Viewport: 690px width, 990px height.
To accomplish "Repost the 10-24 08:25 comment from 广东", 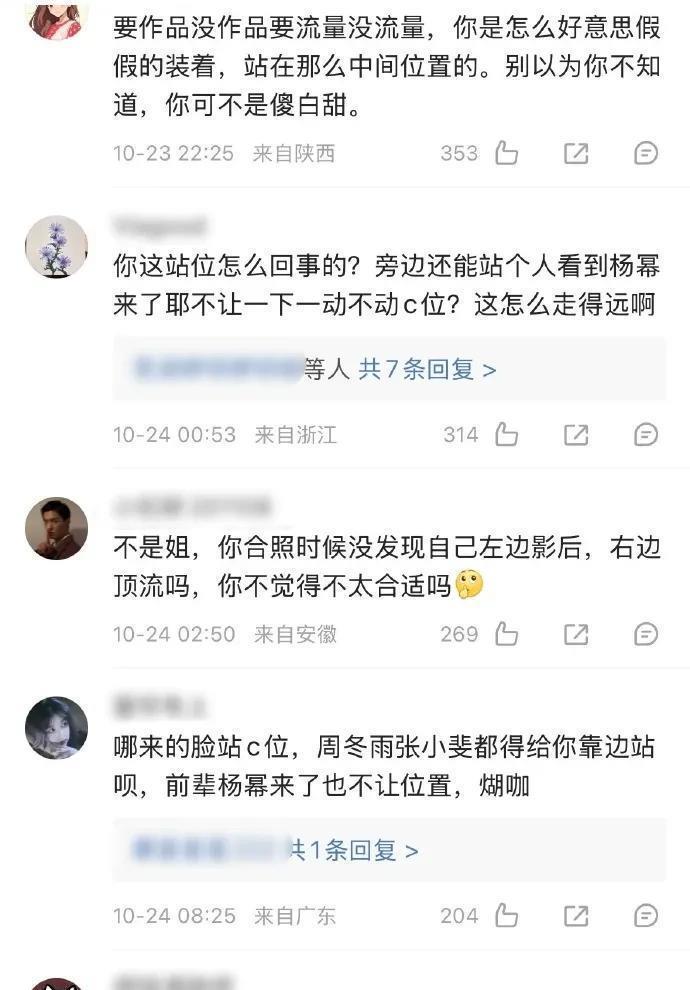I will click(576, 916).
